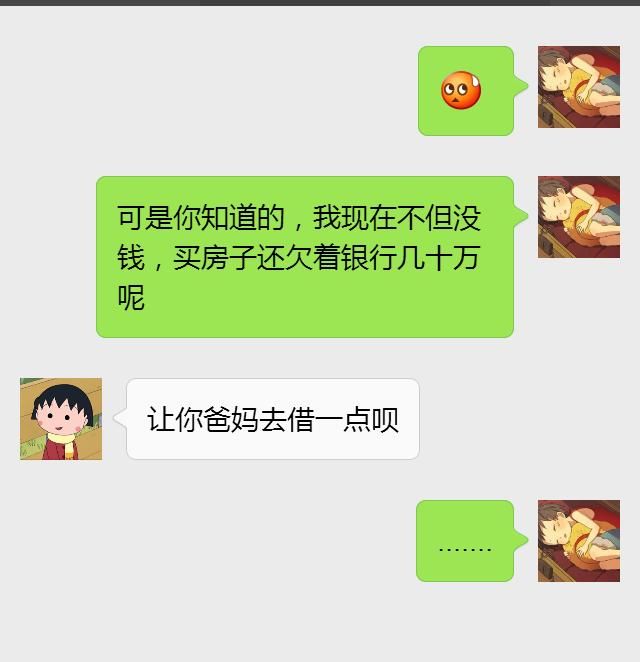Open sender's avatar beside the emoji message
The width and height of the screenshot is (640, 662).
(578, 87)
